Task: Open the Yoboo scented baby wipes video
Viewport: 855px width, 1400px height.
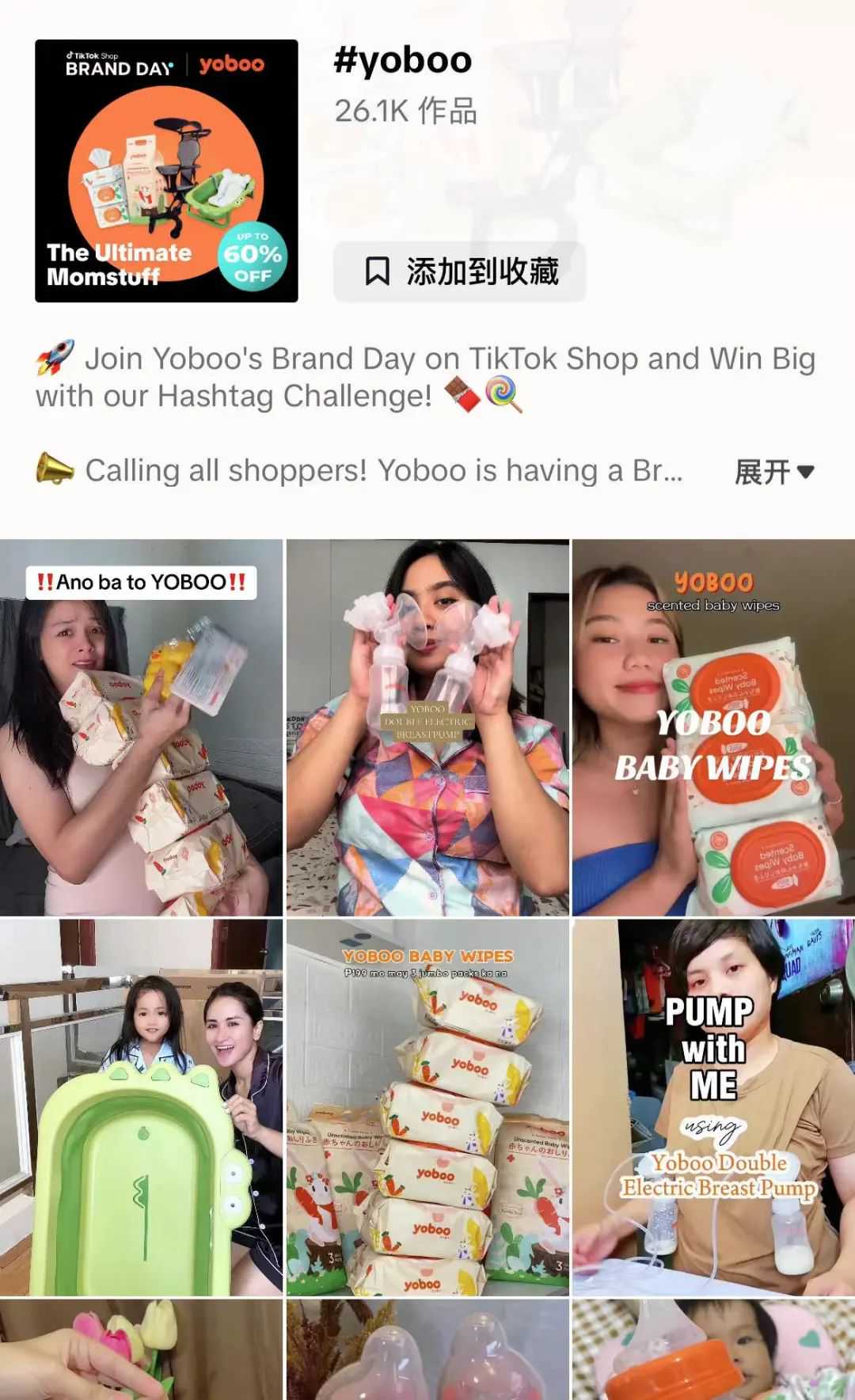Action: click(713, 728)
